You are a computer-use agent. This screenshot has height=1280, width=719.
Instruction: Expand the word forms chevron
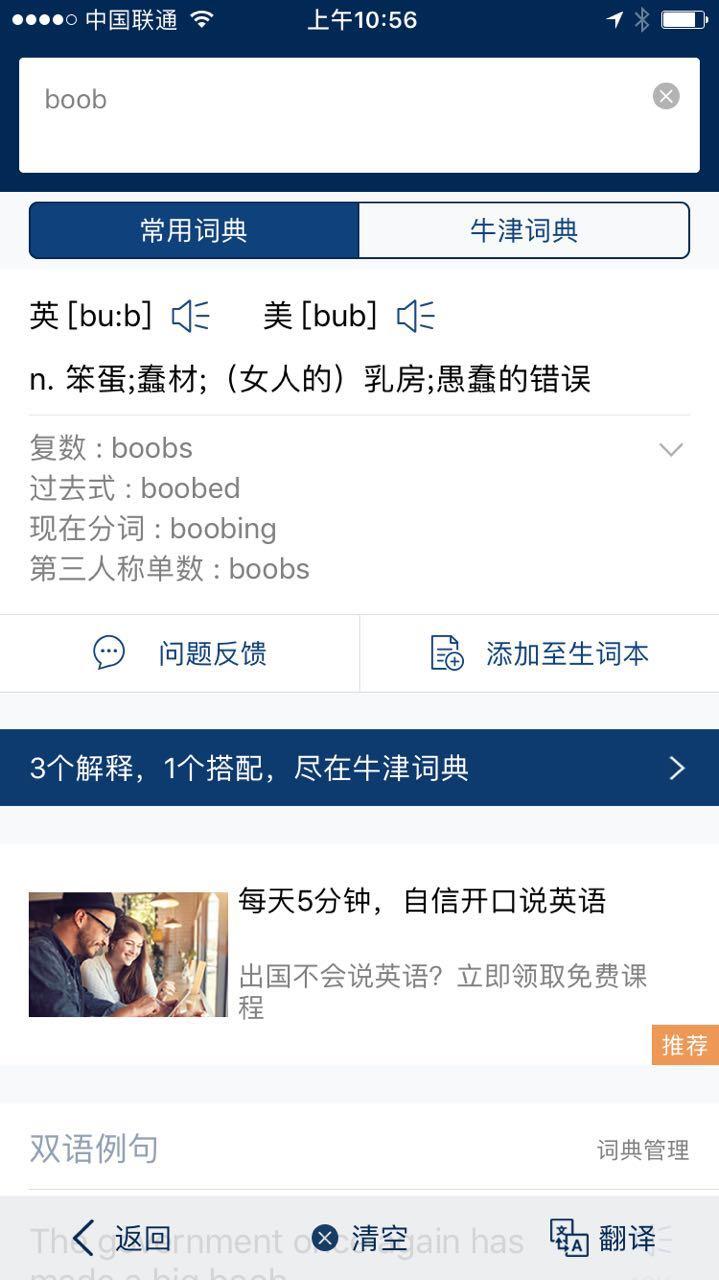coord(671,450)
